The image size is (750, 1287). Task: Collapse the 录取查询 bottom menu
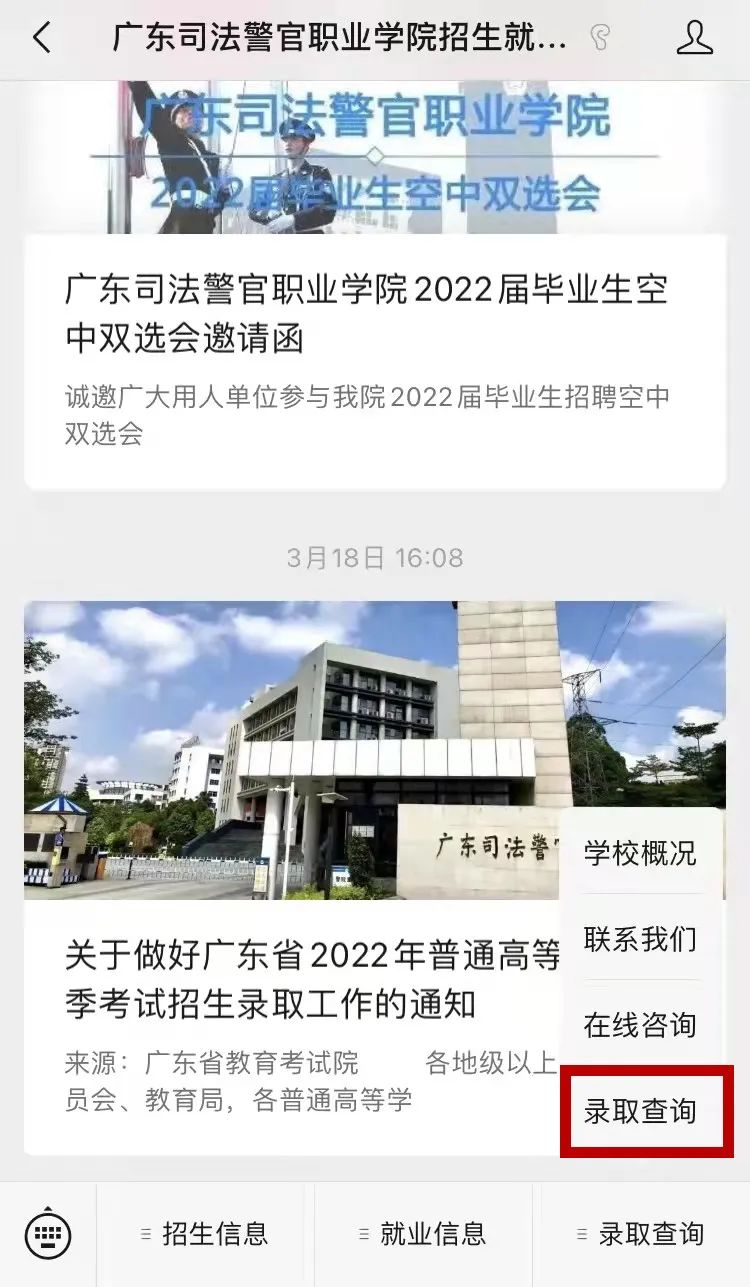641,1234
